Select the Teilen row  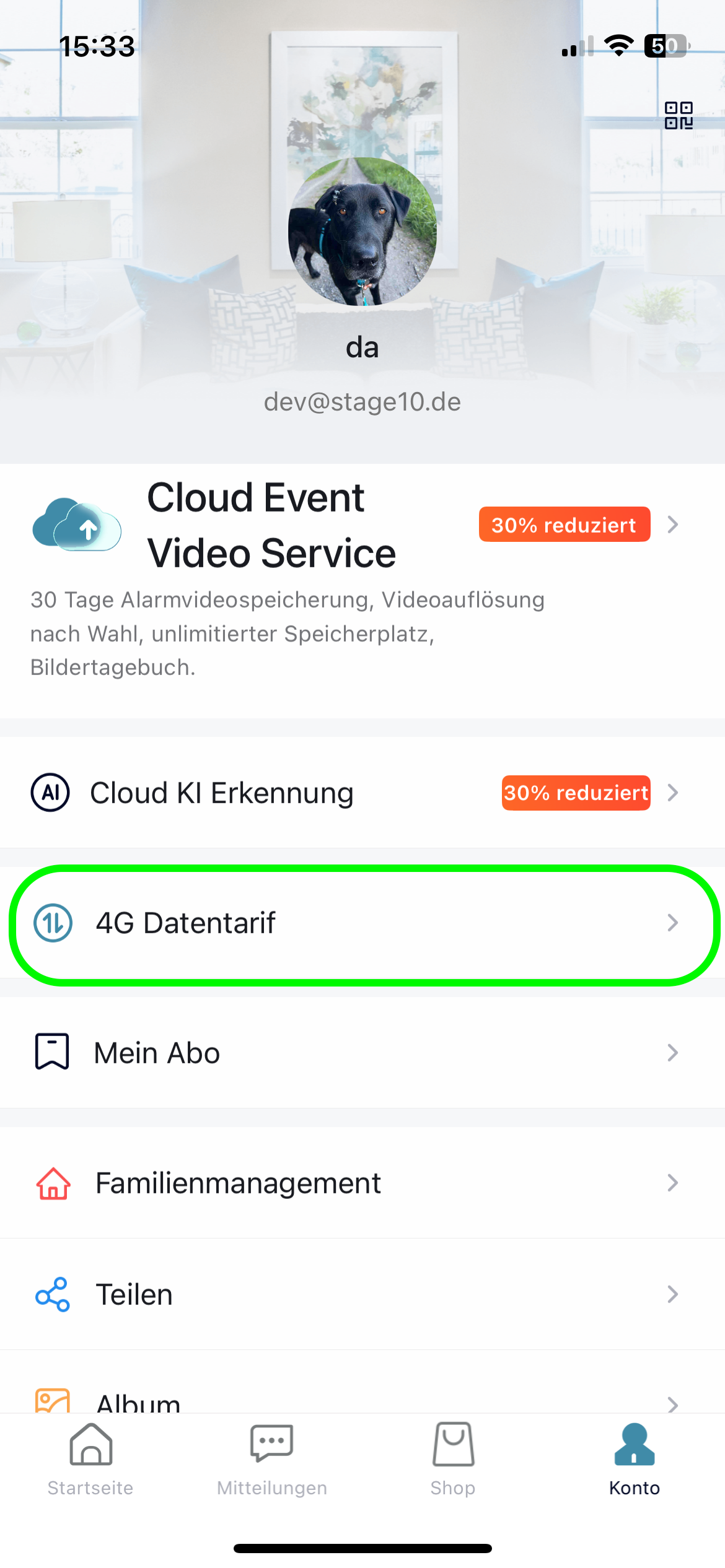coord(362,1294)
